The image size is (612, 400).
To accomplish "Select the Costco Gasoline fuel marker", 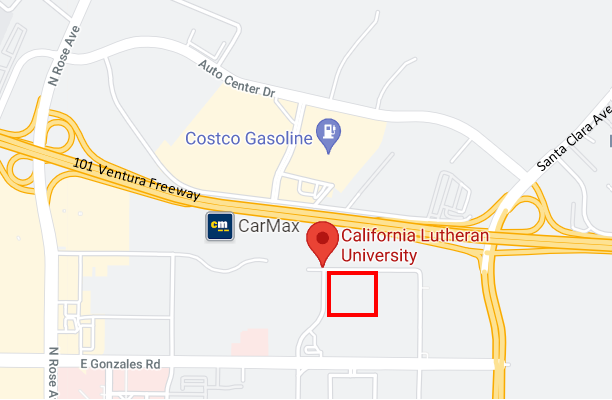I will pos(326,130).
